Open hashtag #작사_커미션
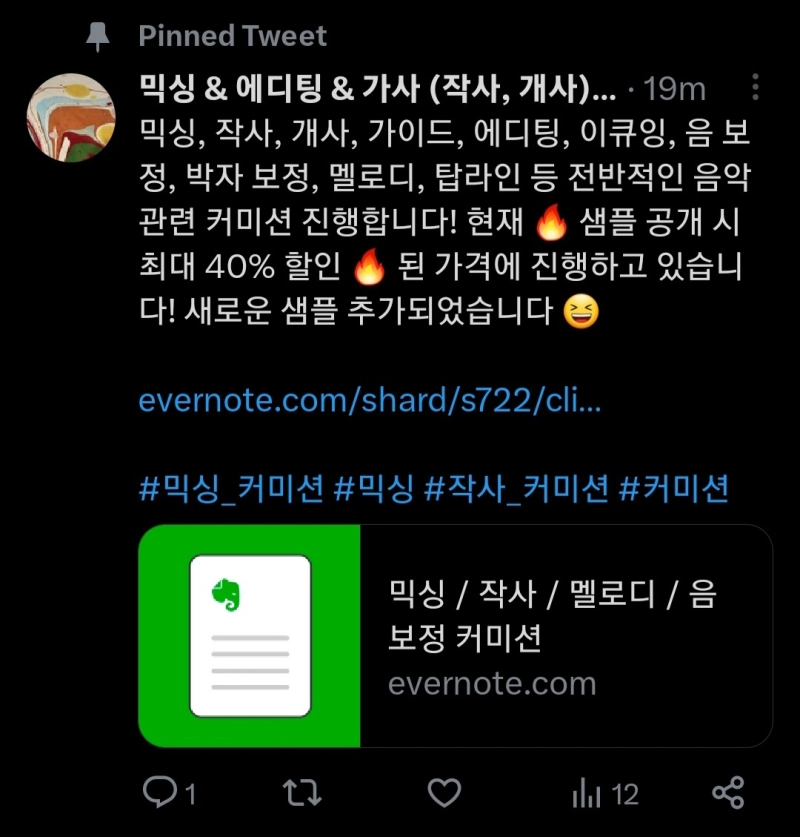The height and width of the screenshot is (837, 800). pos(516,489)
